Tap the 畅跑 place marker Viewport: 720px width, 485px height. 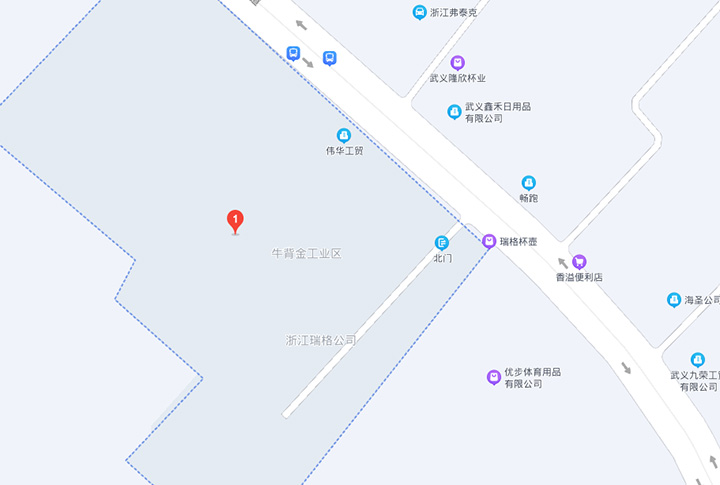click(528, 183)
